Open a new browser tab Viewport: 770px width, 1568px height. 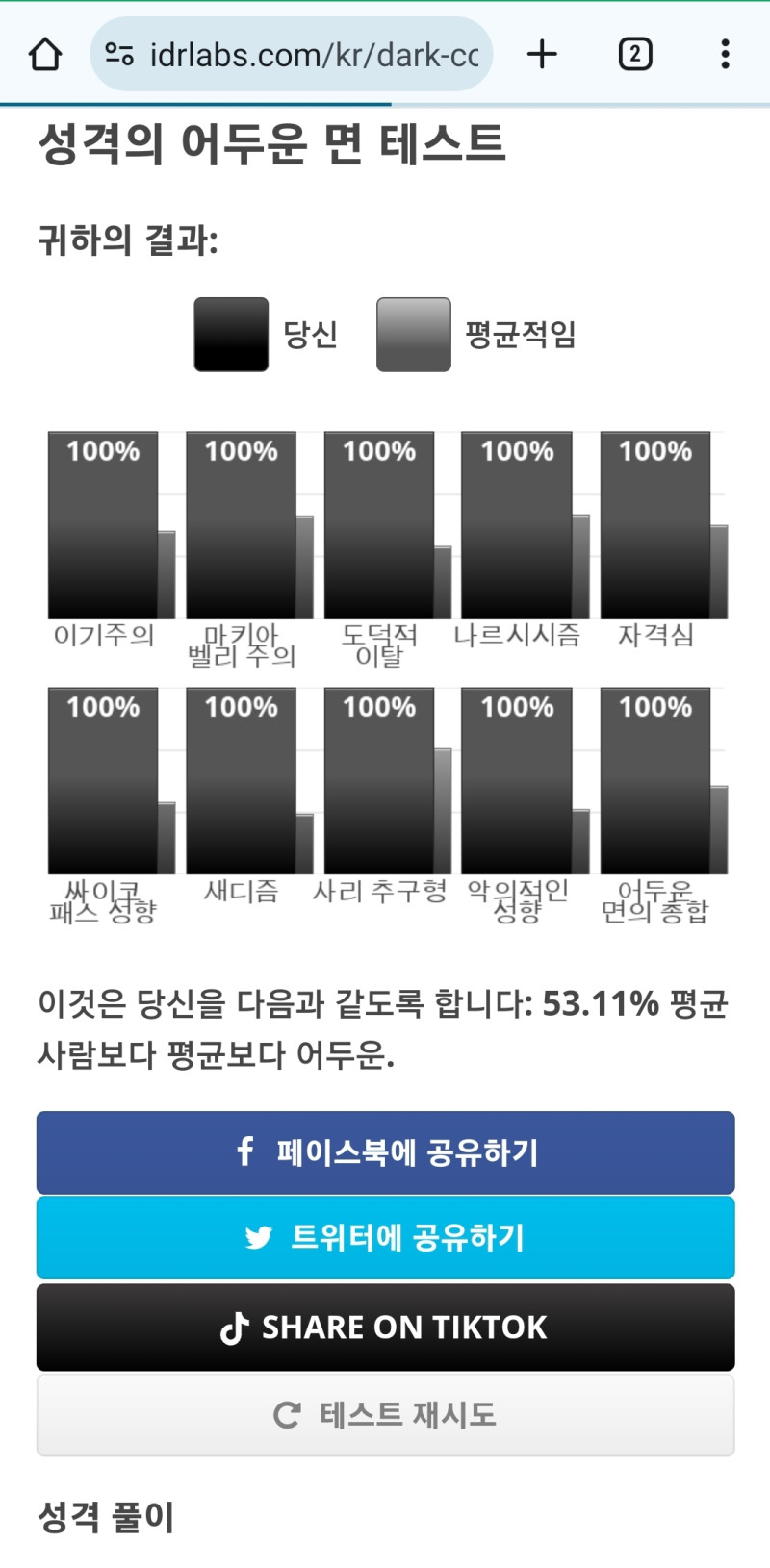pos(543,54)
